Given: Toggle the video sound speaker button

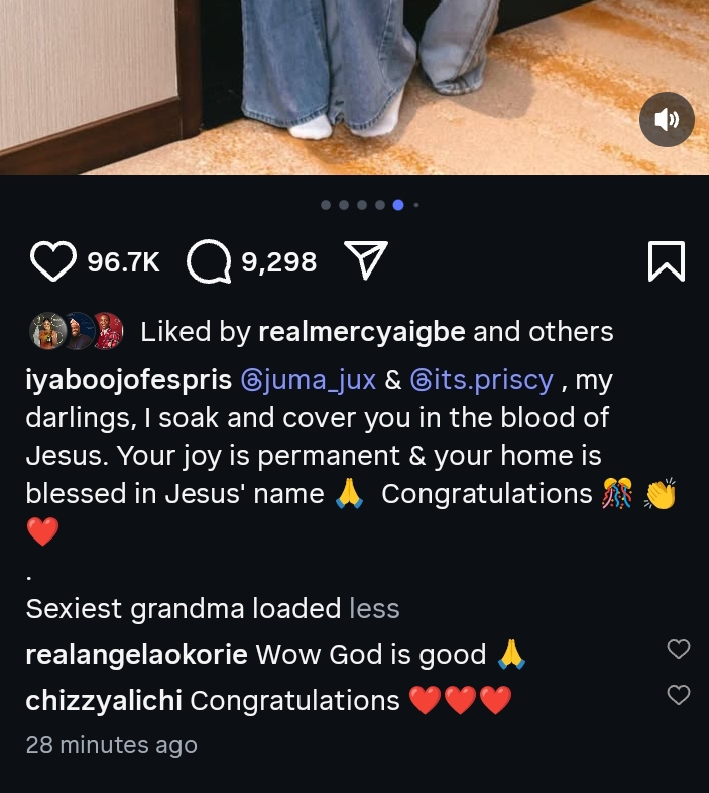Looking at the screenshot, I should coord(666,119).
